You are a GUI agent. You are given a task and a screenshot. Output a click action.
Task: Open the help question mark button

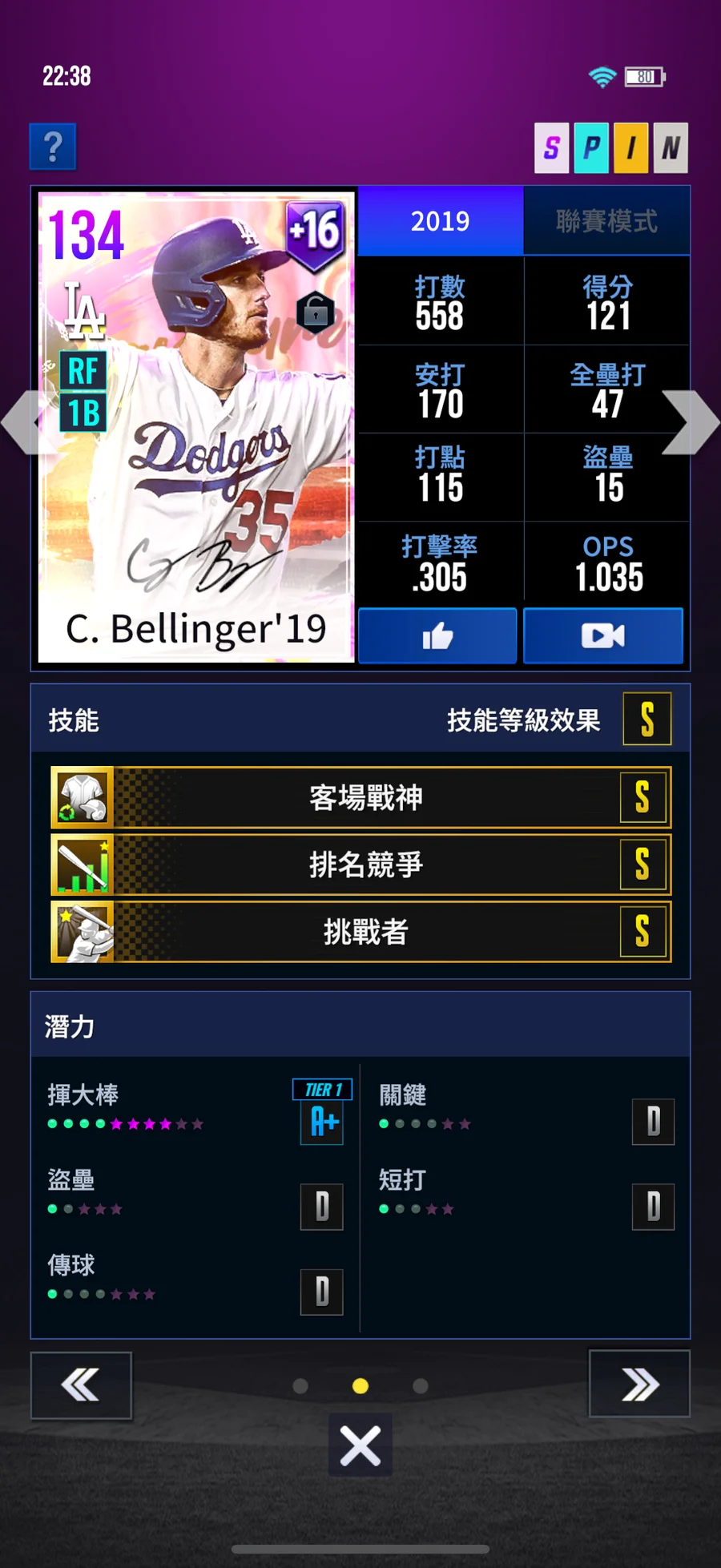point(53,147)
